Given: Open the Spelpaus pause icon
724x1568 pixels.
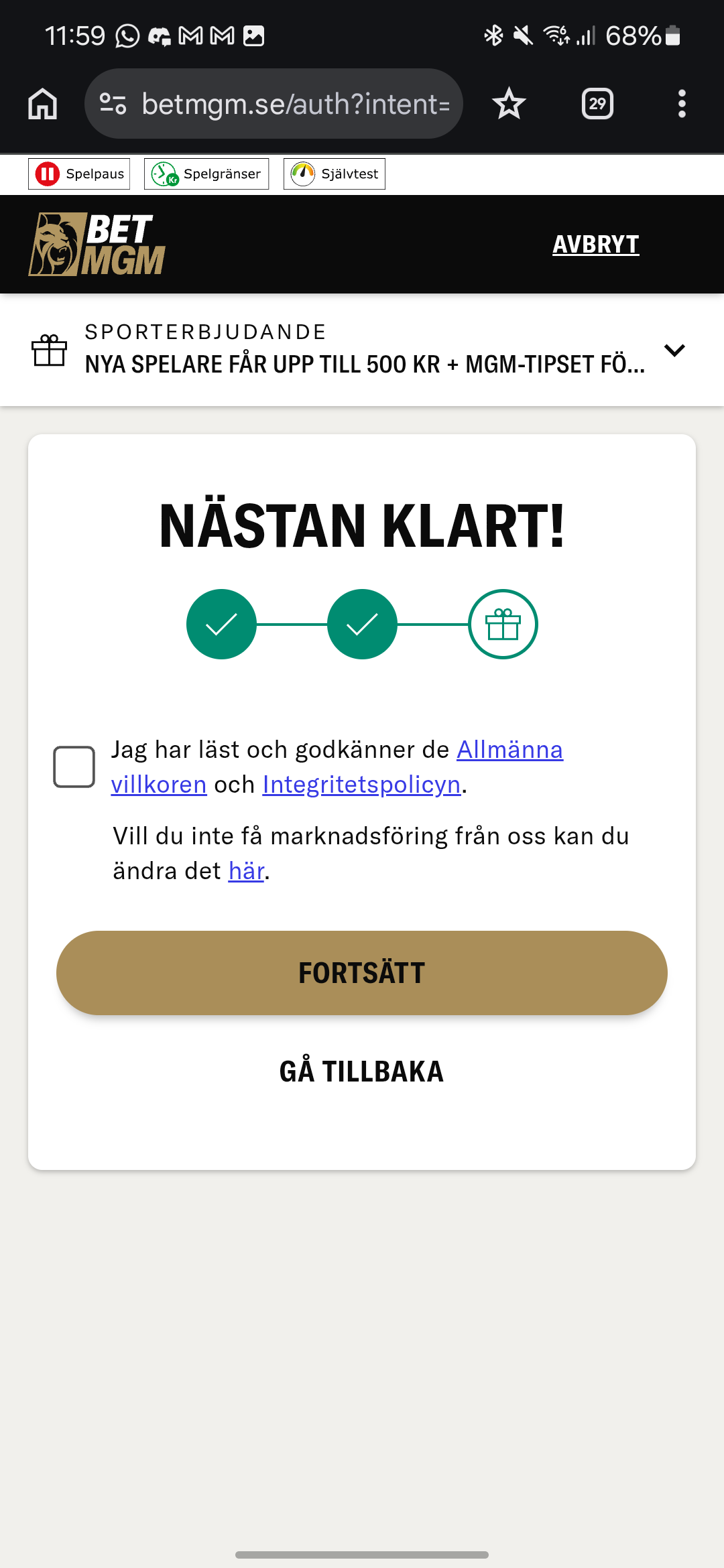Looking at the screenshot, I should click(x=47, y=174).
